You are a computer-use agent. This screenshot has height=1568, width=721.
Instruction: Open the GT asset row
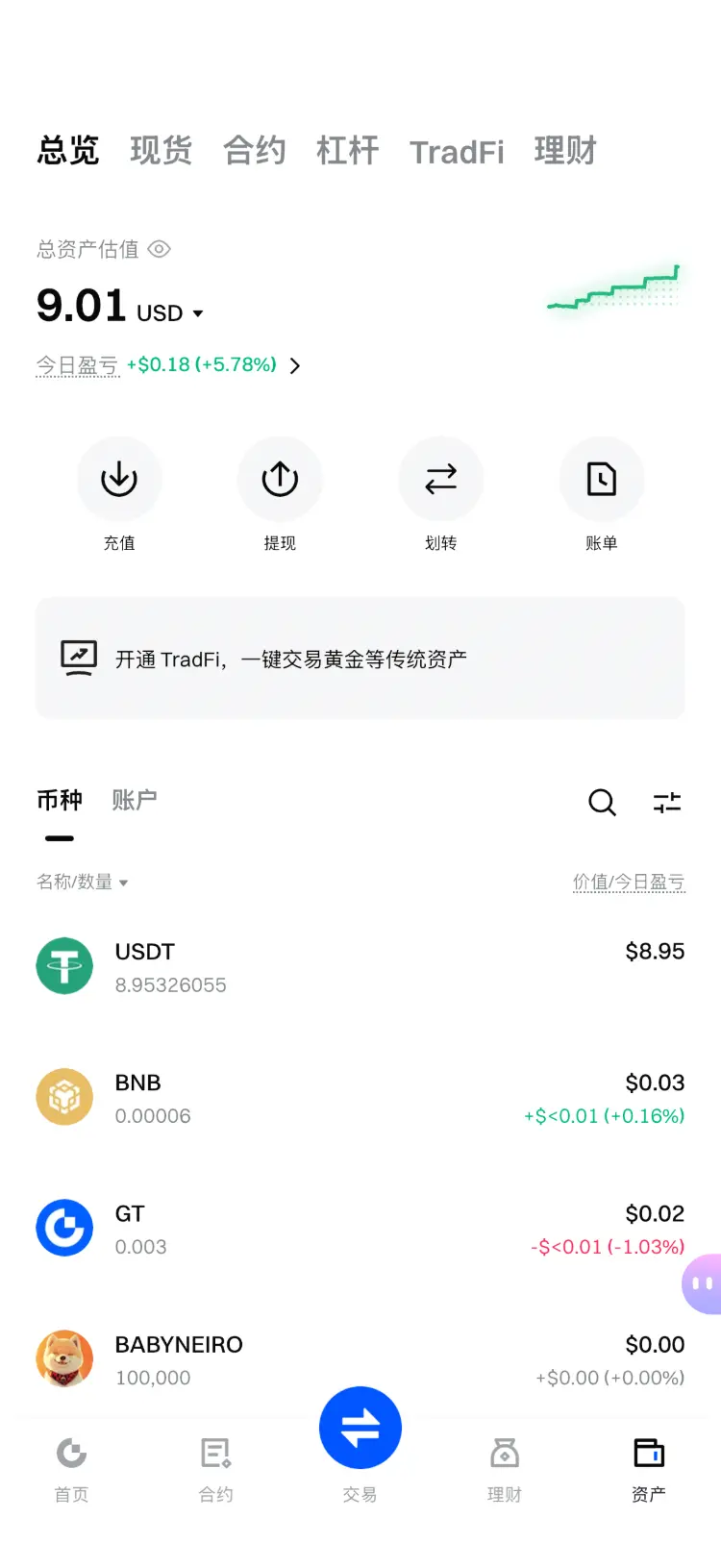360,1229
